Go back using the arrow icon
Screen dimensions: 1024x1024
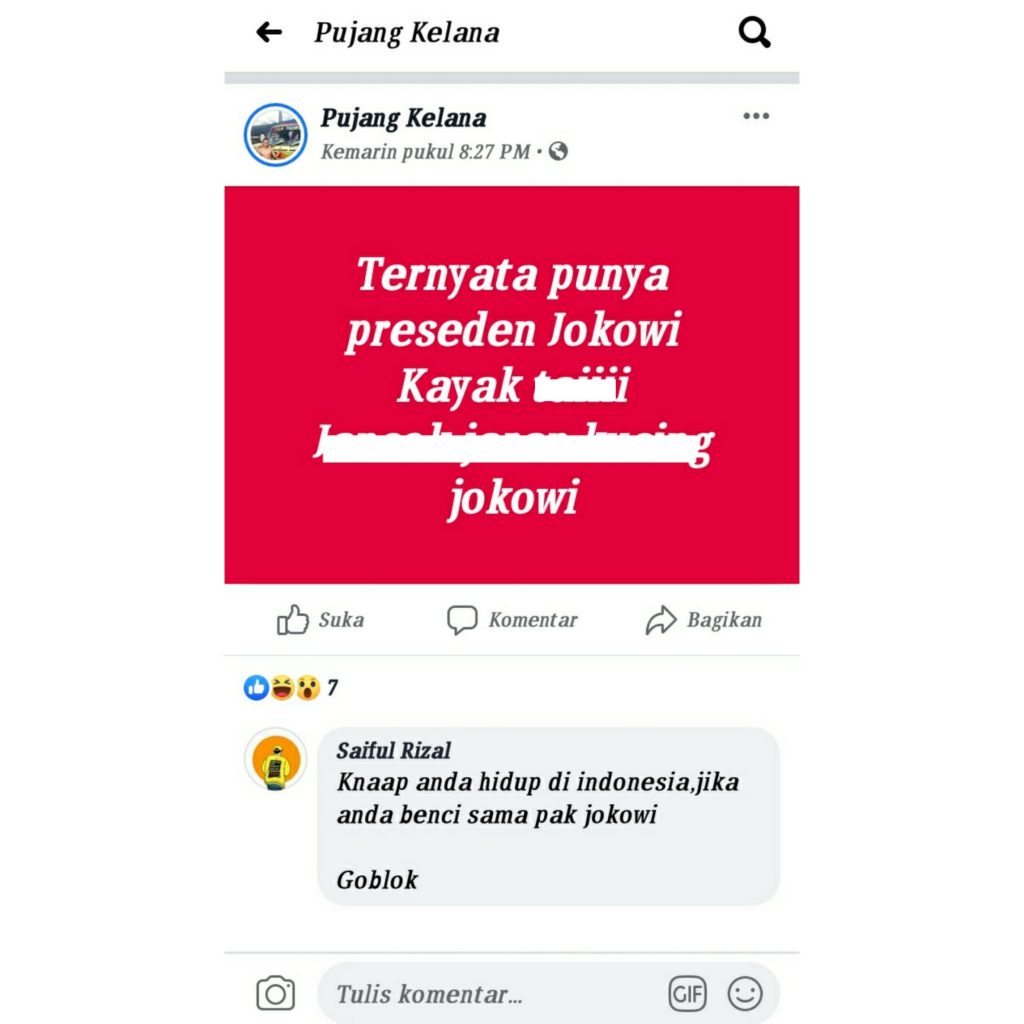pos(269,33)
